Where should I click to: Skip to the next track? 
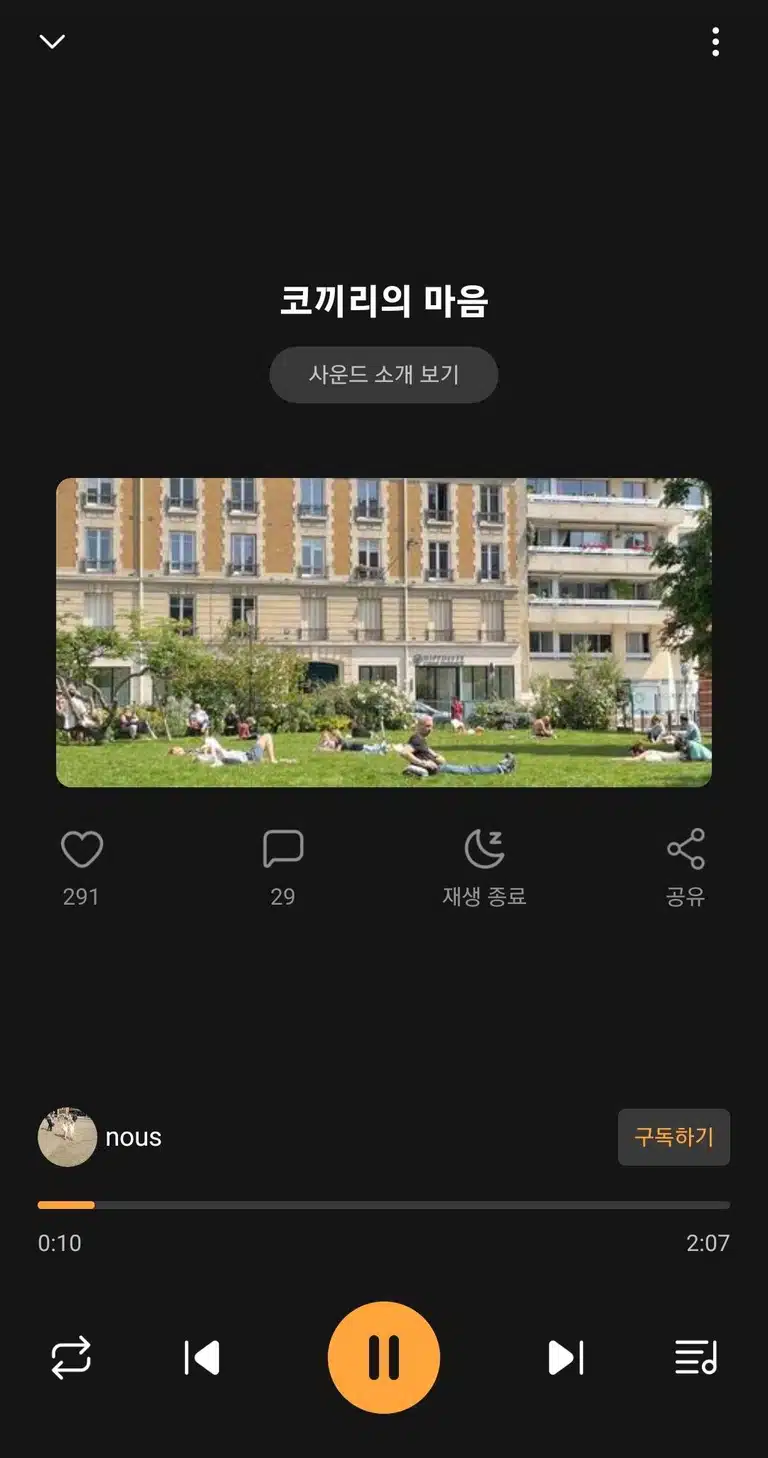[566, 1358]
